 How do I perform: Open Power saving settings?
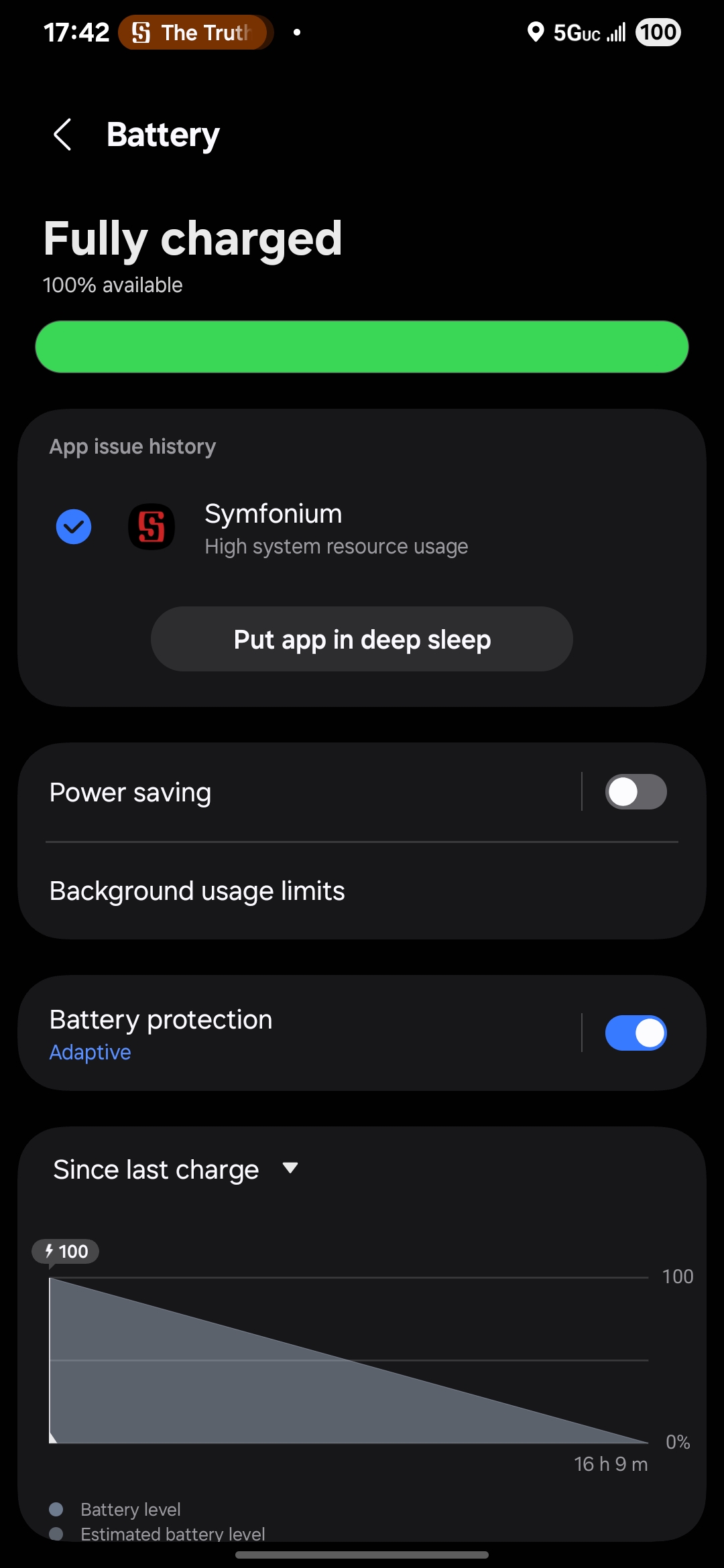(268, 793)
